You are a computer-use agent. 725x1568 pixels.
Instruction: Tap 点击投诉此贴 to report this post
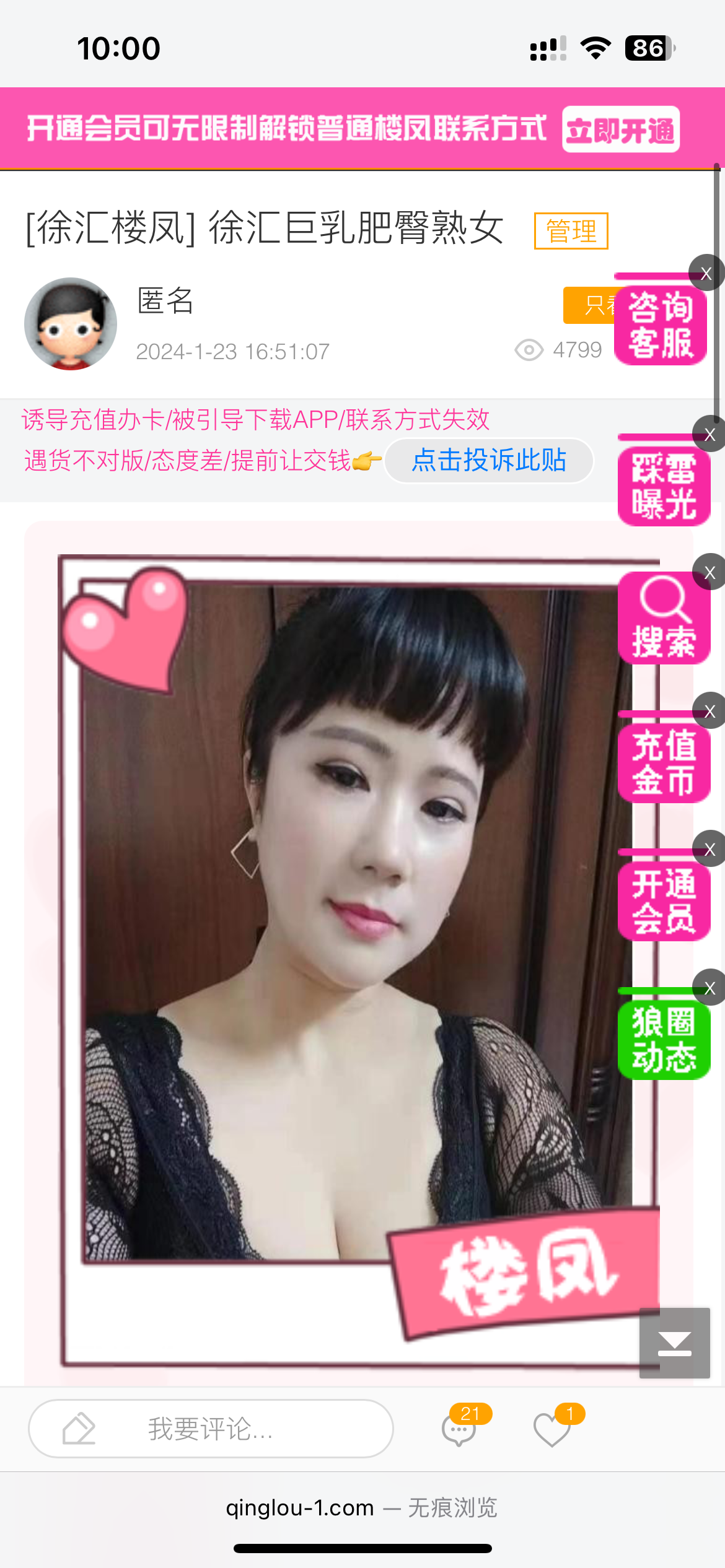(489, 461)
